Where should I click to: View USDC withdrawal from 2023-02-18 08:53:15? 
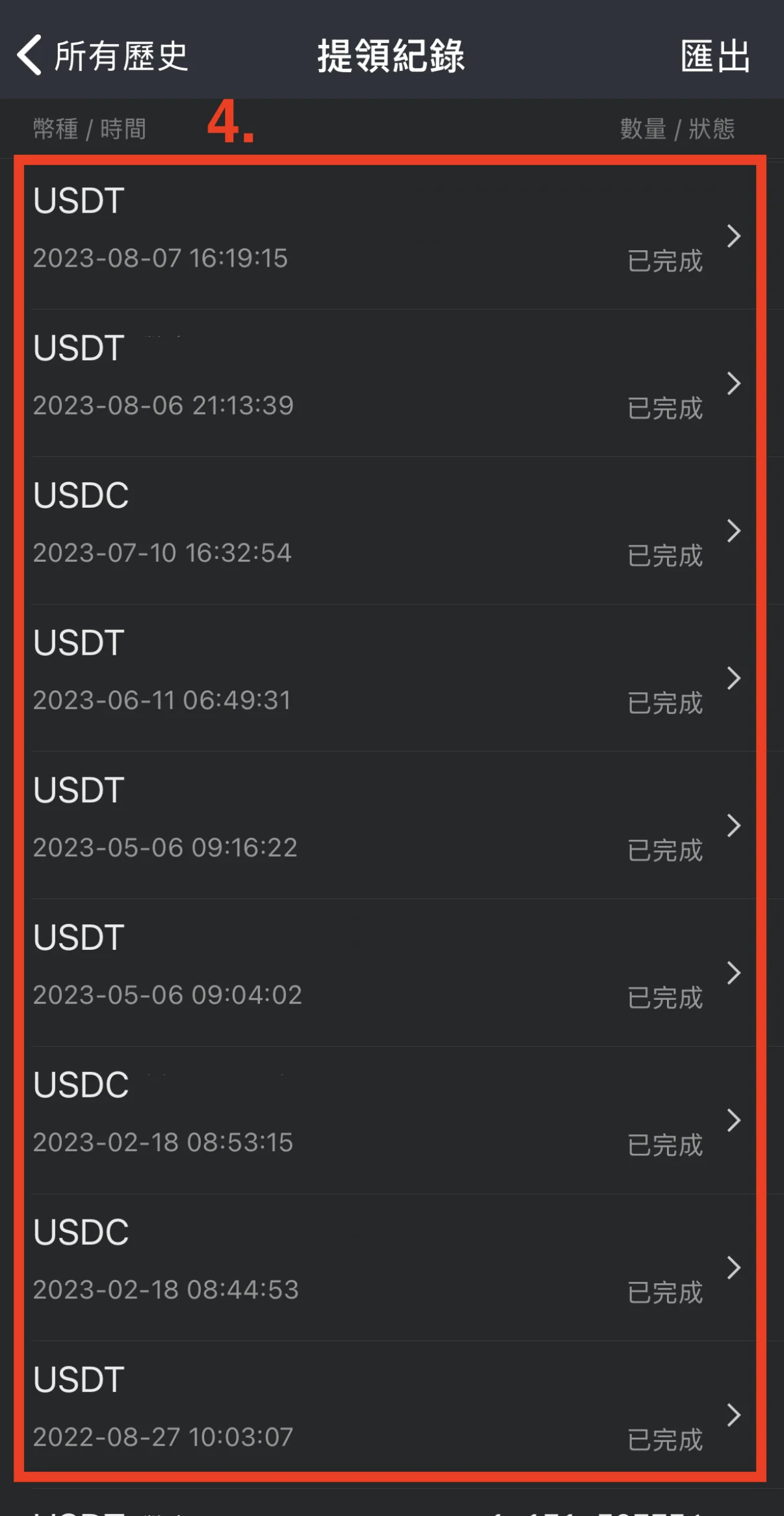tap(390, 1120)
